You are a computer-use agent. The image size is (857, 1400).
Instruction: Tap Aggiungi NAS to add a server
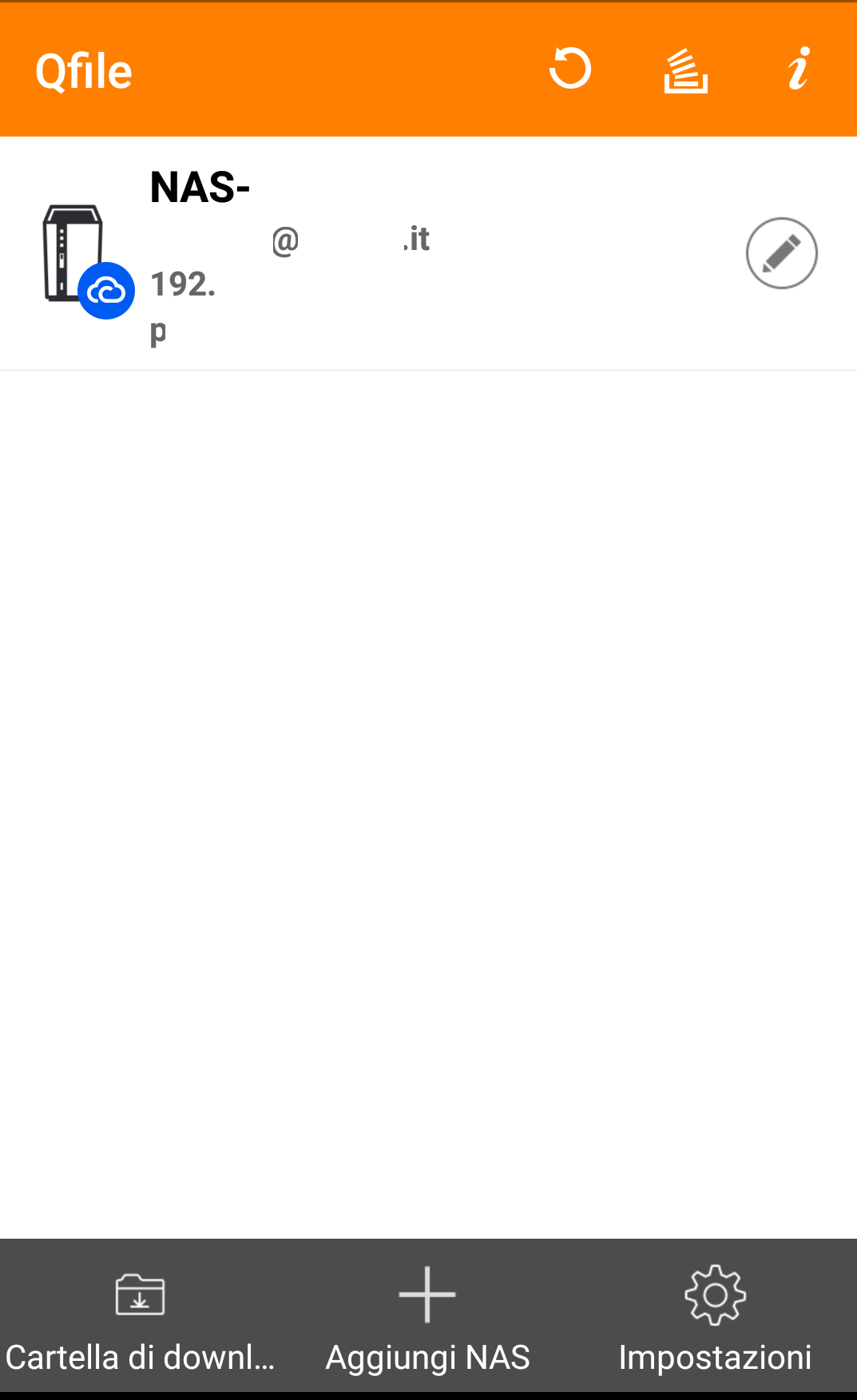pos(427,1318)
